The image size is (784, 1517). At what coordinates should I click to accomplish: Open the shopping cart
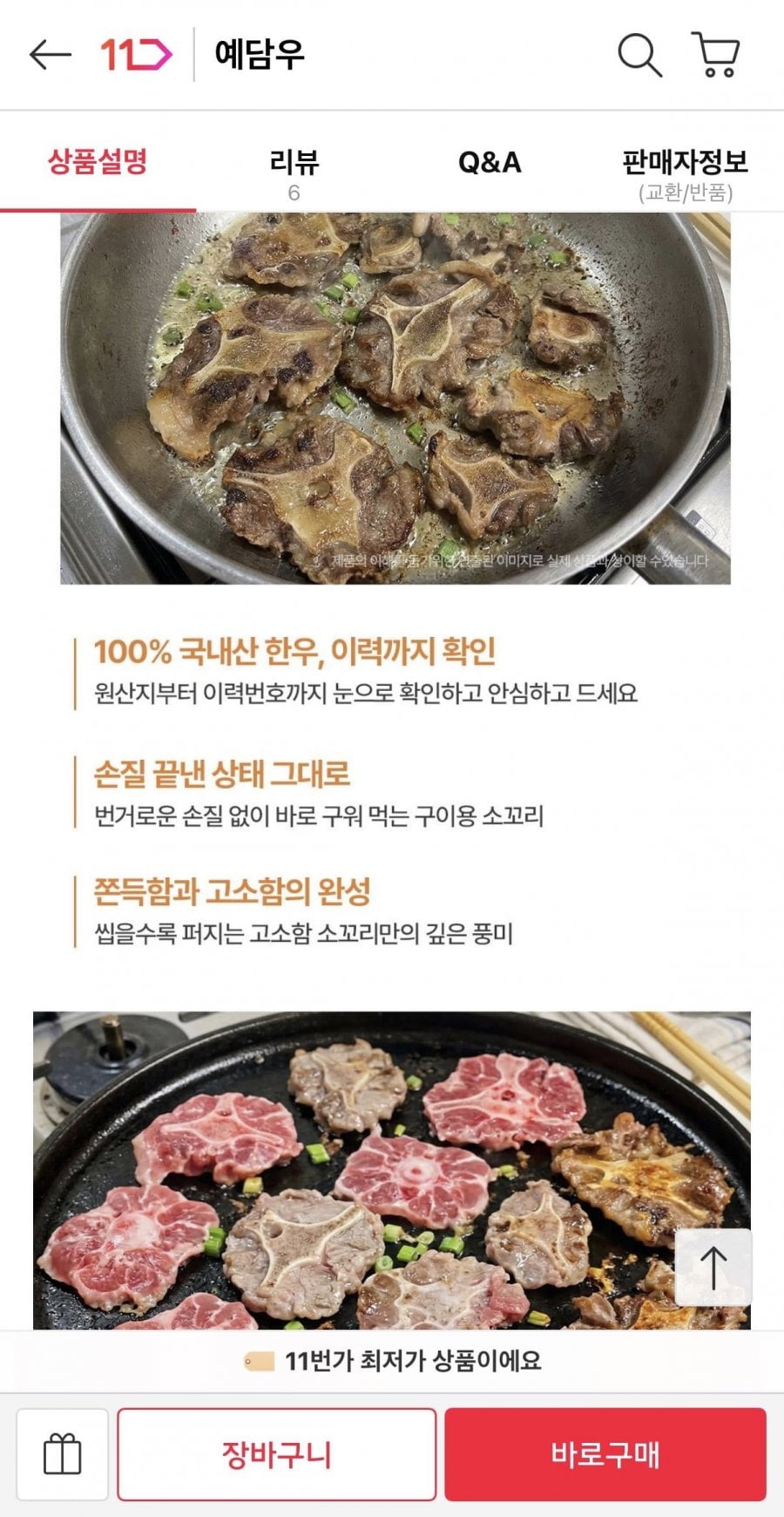(715, 55)
